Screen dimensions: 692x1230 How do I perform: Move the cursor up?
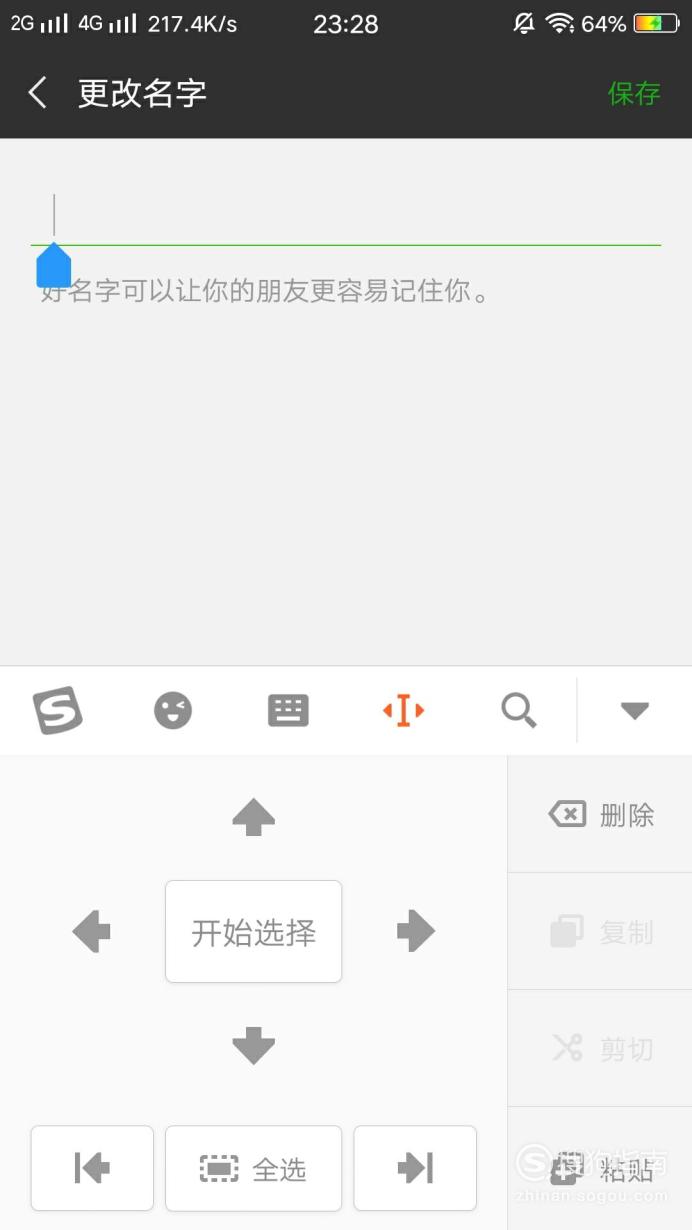253,817
